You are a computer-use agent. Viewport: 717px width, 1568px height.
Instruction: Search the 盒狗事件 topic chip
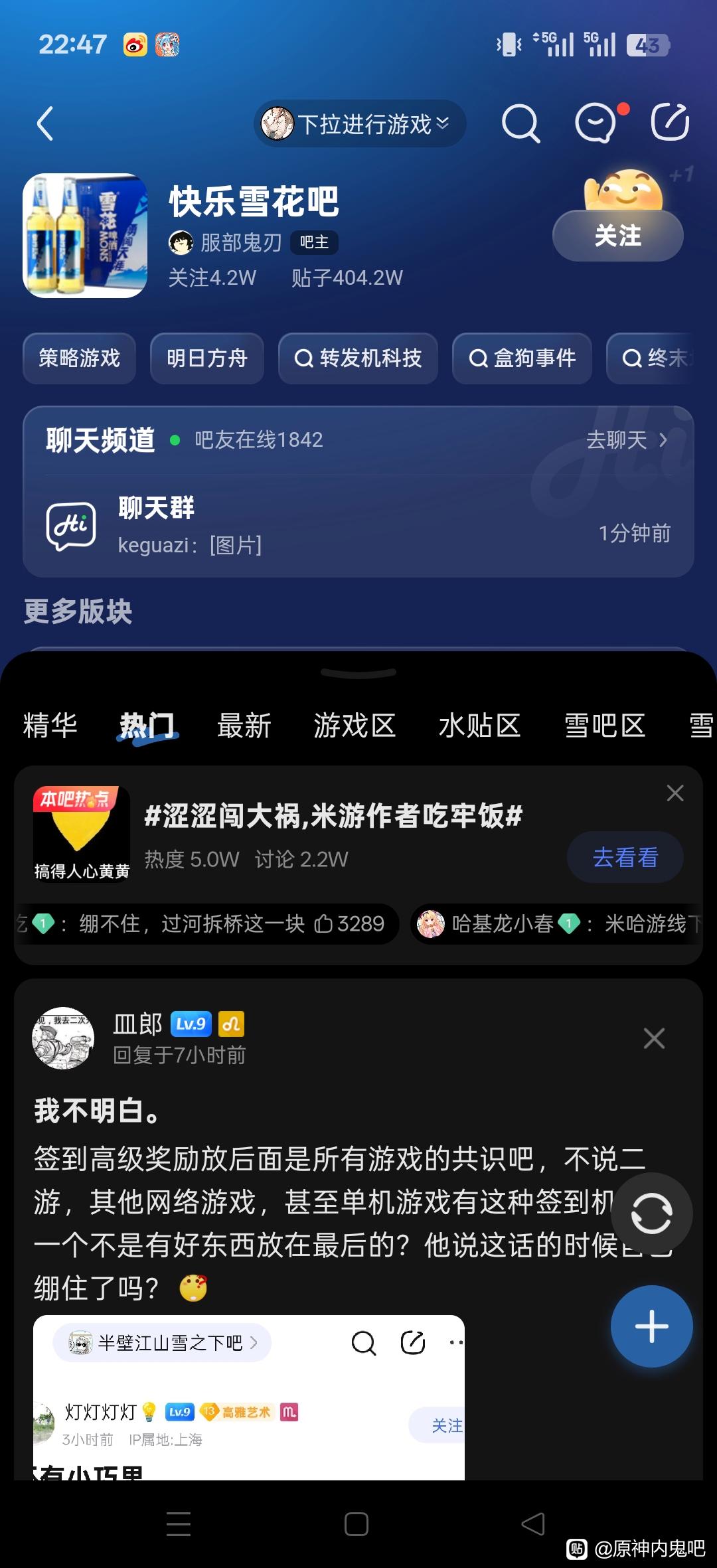522,358
